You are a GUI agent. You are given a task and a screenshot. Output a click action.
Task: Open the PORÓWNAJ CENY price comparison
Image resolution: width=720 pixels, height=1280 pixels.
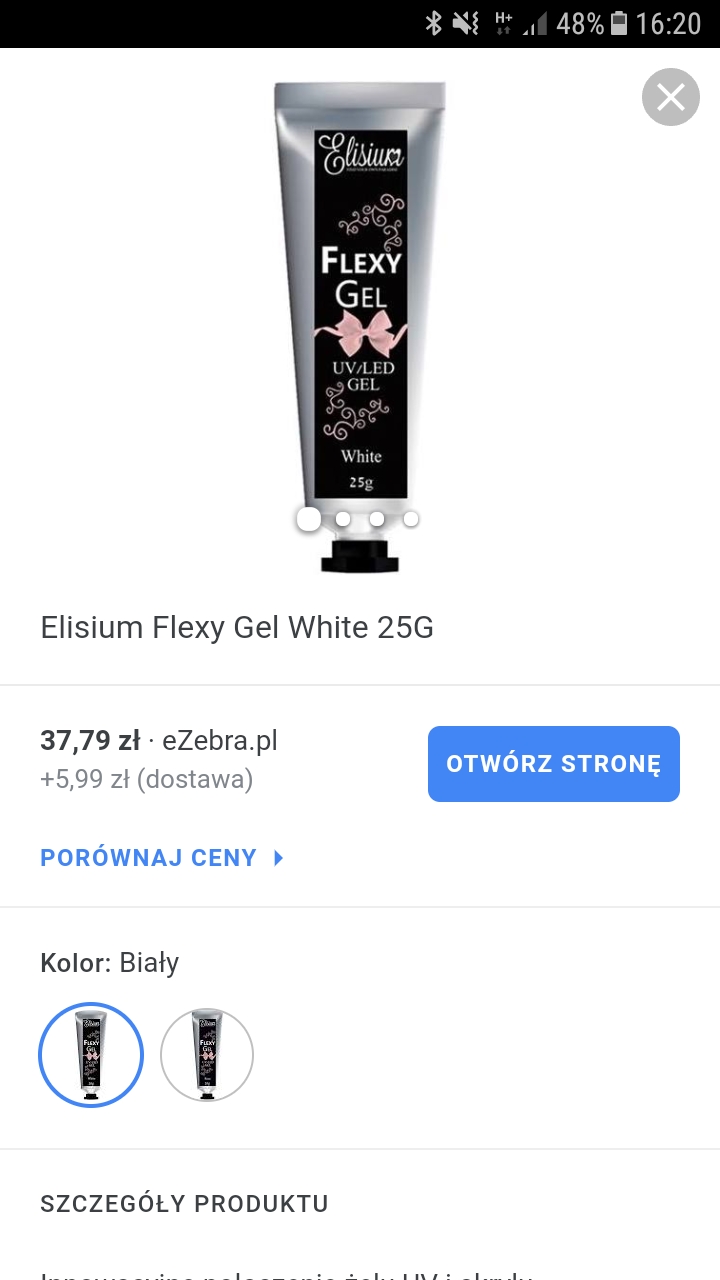(x=162, y=858)
